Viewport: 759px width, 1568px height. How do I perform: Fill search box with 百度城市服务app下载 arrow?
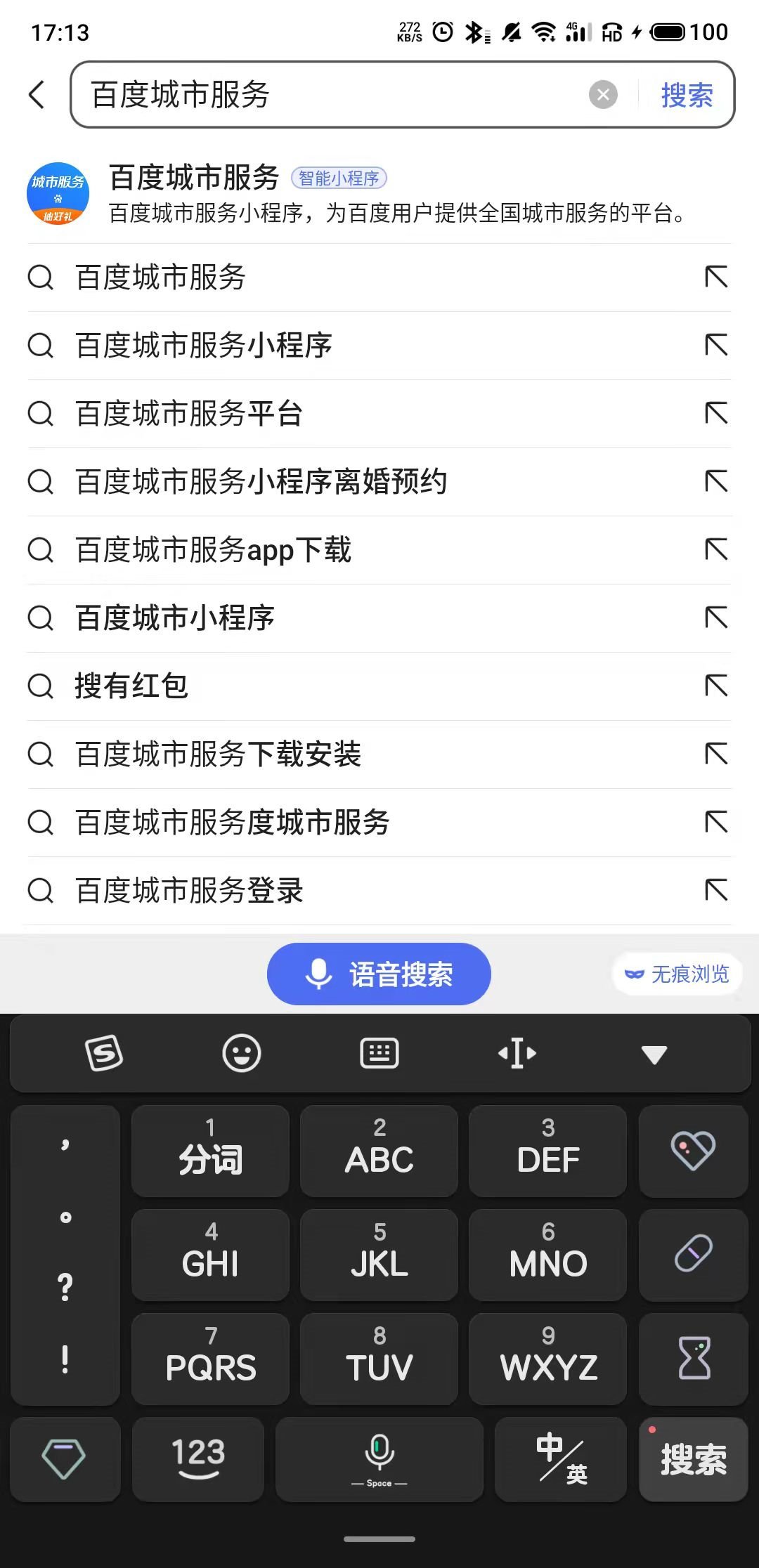[716, 550]
